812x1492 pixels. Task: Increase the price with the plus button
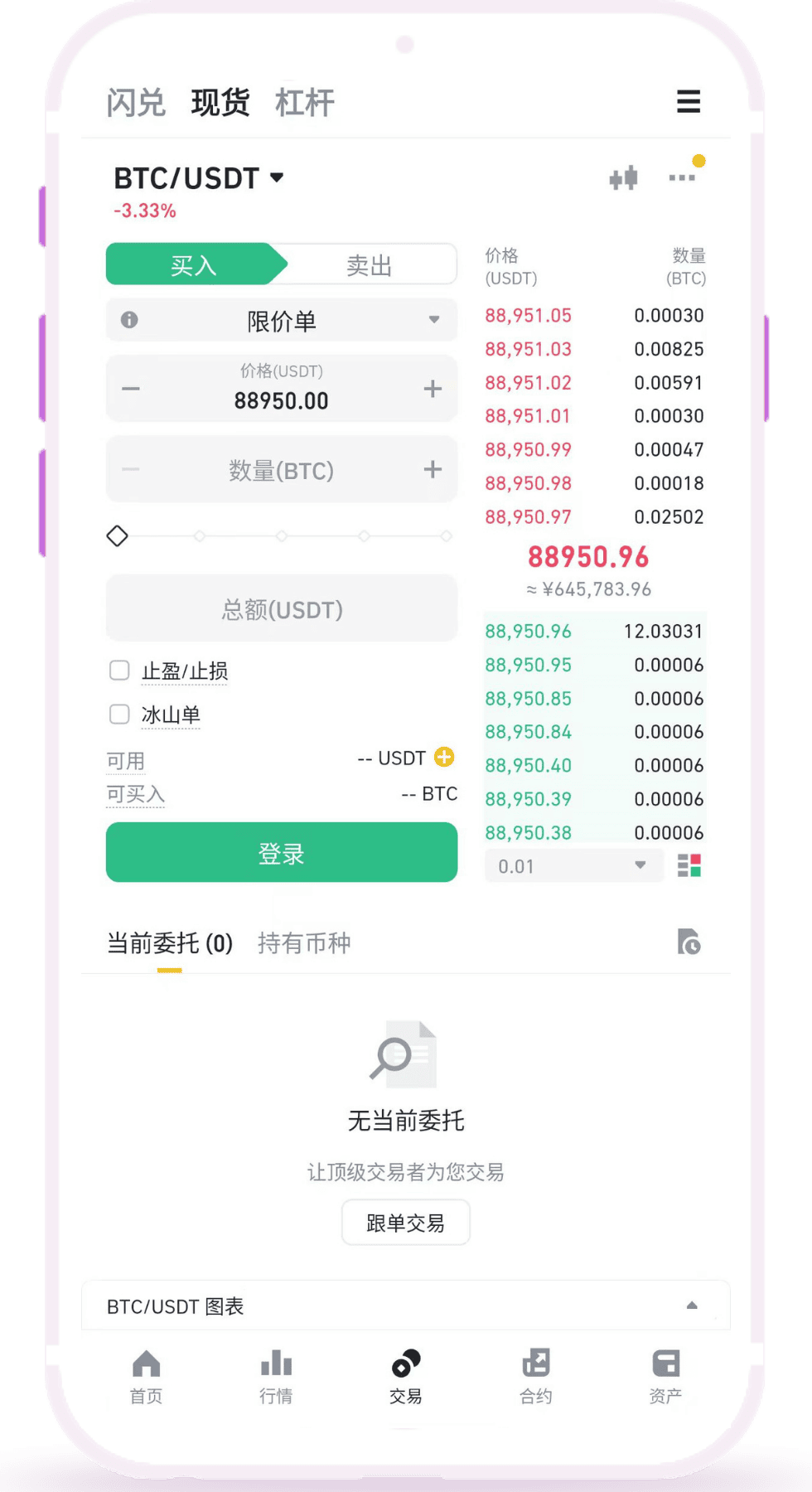[x=433, y=389]
